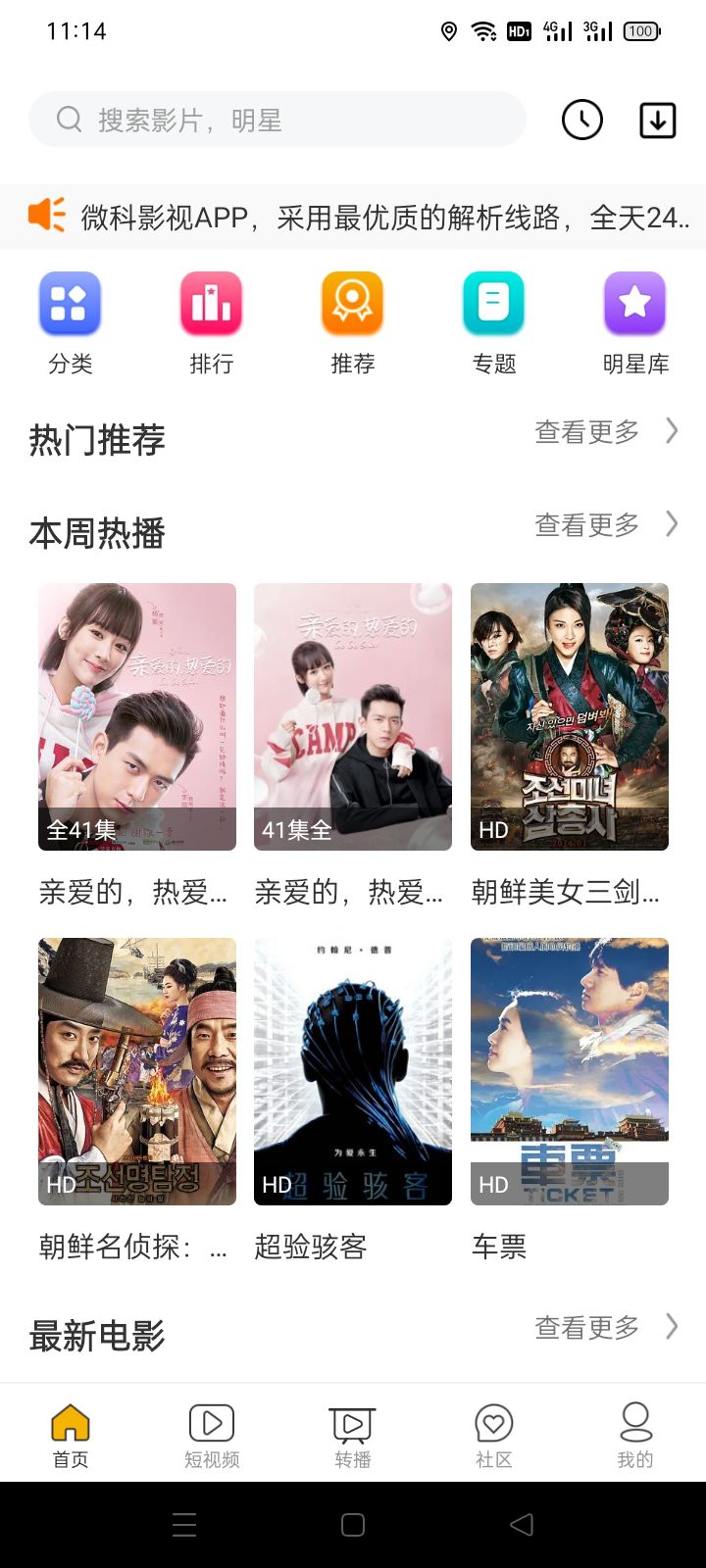Open the 明星库 star library
Image resolution: width=706 pixels, height=1568 pixels.
tap(634, 304)
